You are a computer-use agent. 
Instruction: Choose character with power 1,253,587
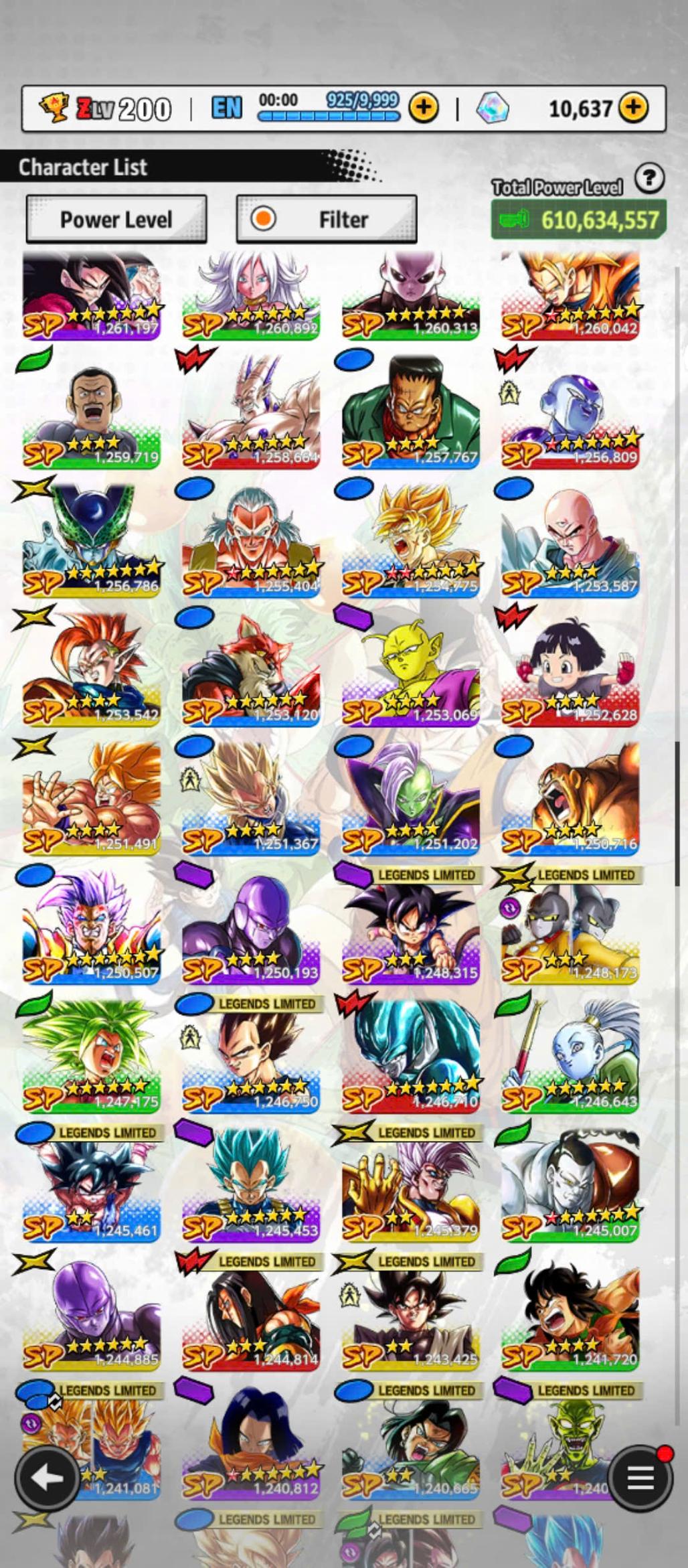click(570, 544)
